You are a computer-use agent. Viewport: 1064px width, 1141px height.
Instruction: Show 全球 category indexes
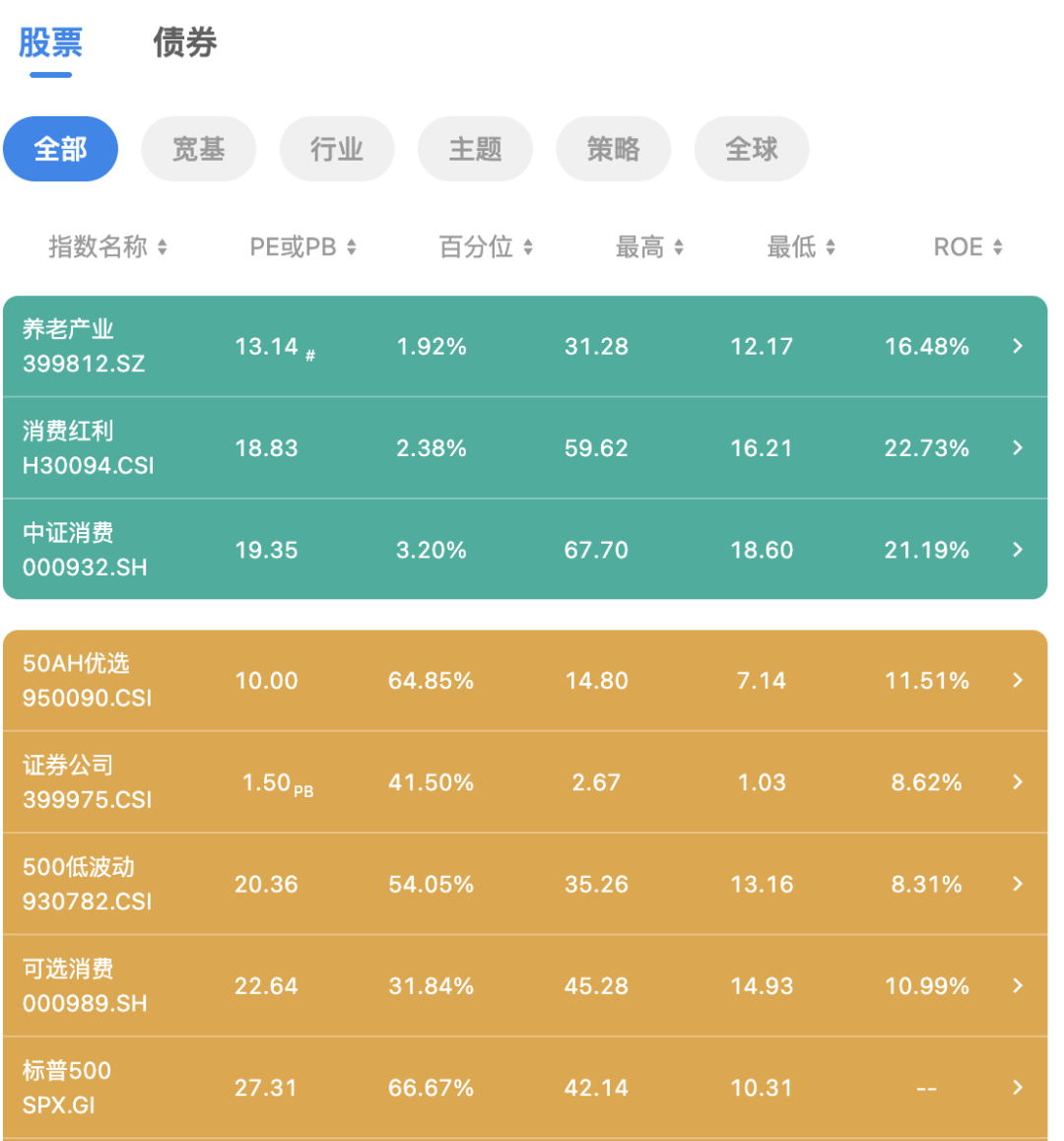click(x=752, y=150)
